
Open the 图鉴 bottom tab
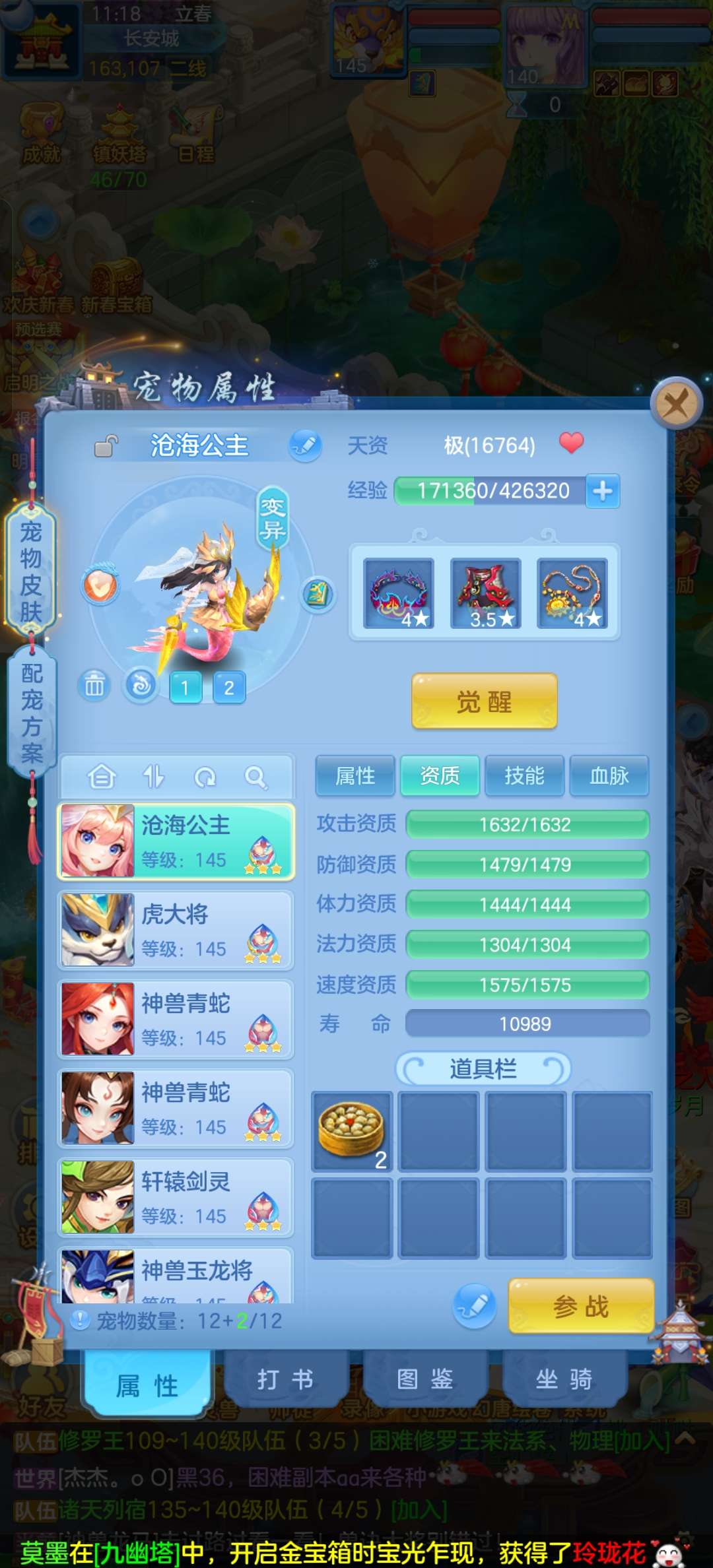(x=424, y=1380)
